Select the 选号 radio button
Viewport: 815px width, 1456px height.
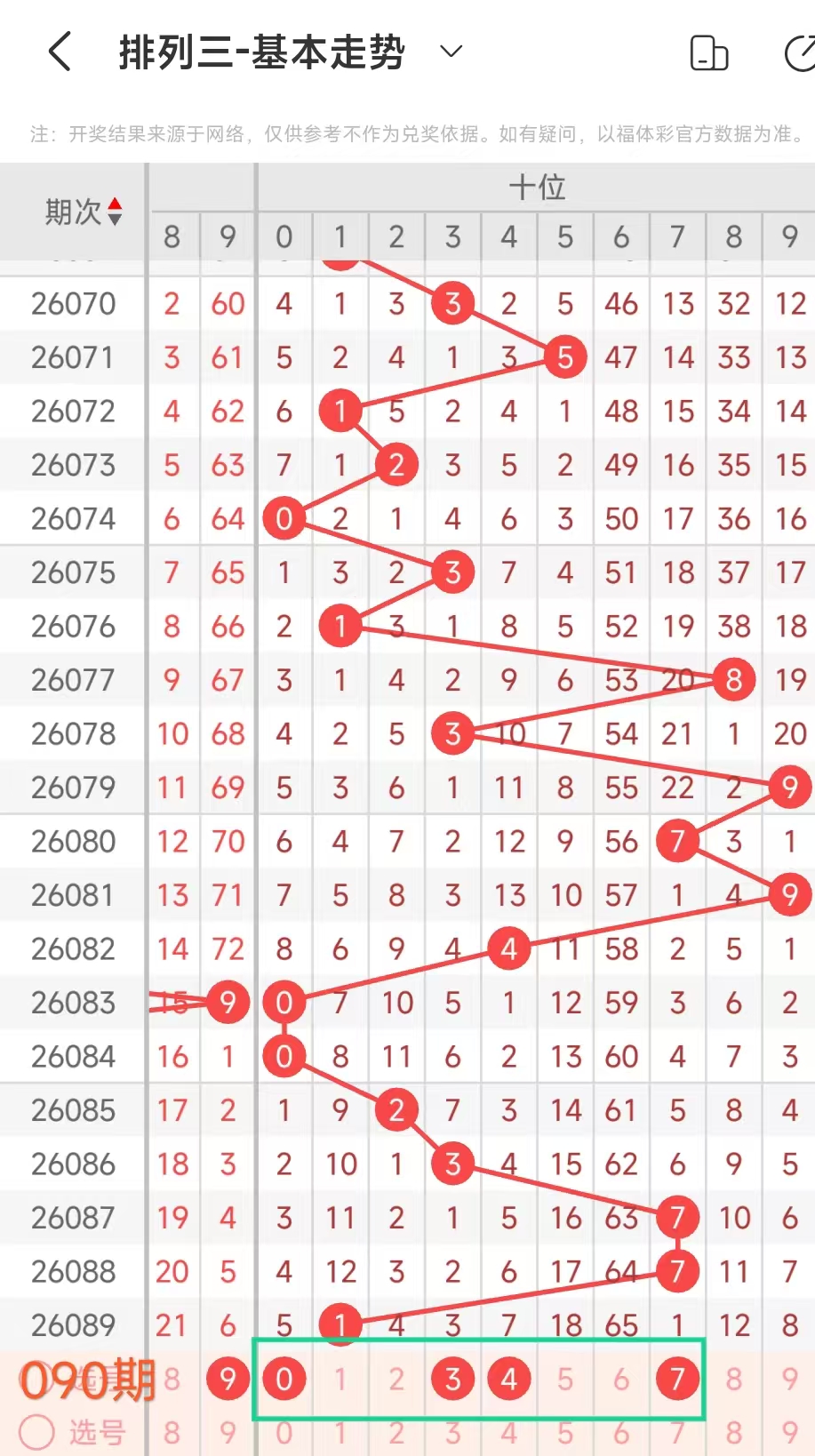click(x=37, y=1432)
